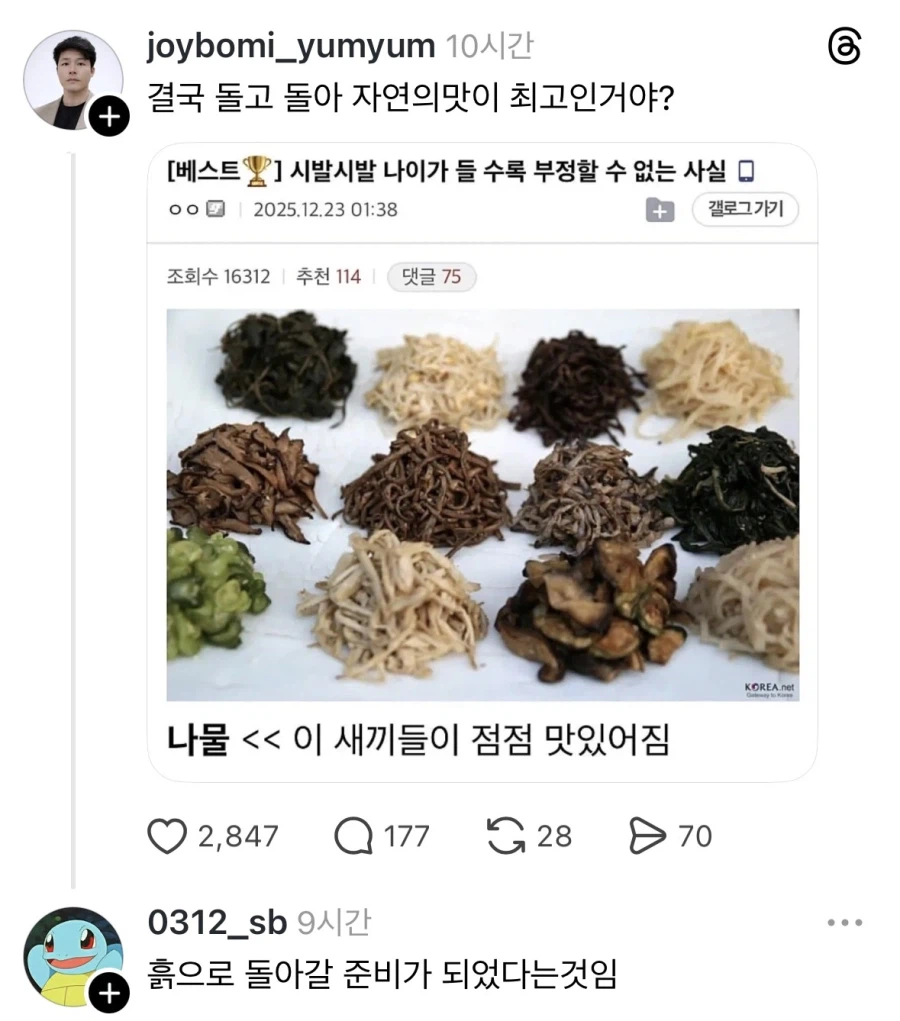The width and height of the screenshot is (900, 1021).
Task: Open the 댓글 75 comments link
Action: pos(431,277)
